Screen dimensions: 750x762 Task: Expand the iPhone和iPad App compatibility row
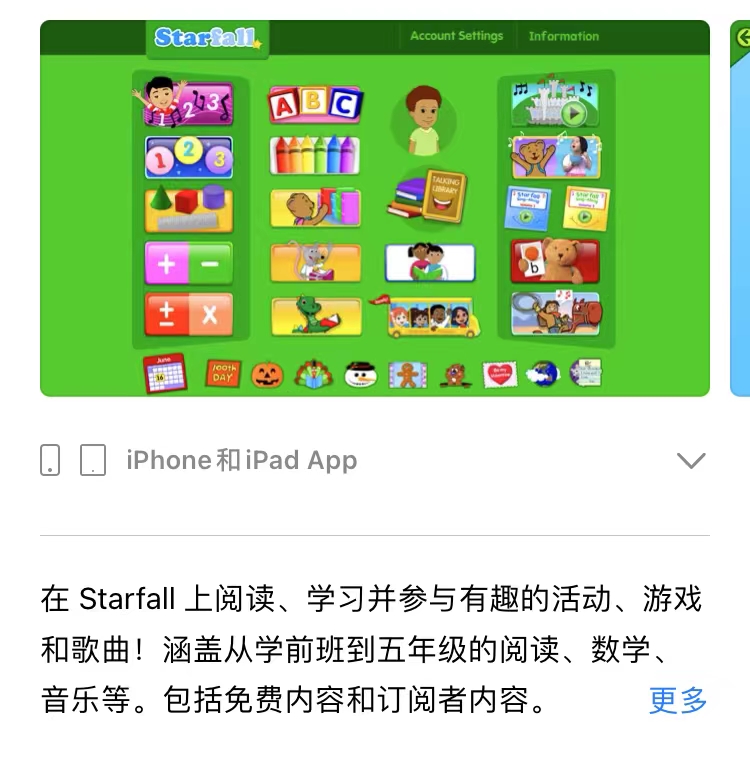click(x=690, y=460)
